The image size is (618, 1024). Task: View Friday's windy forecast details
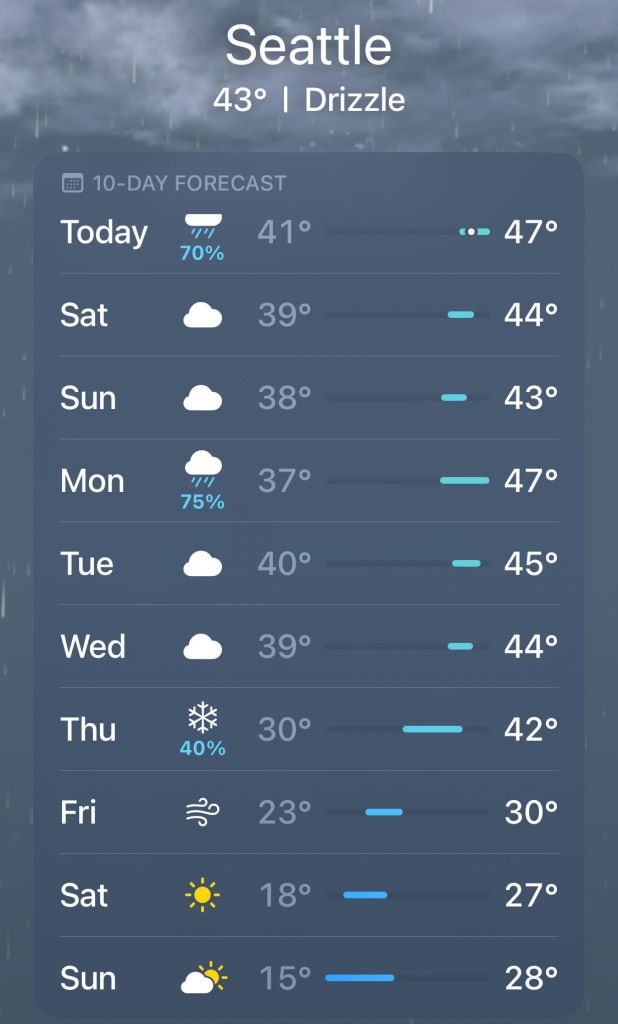coord(308,812)
